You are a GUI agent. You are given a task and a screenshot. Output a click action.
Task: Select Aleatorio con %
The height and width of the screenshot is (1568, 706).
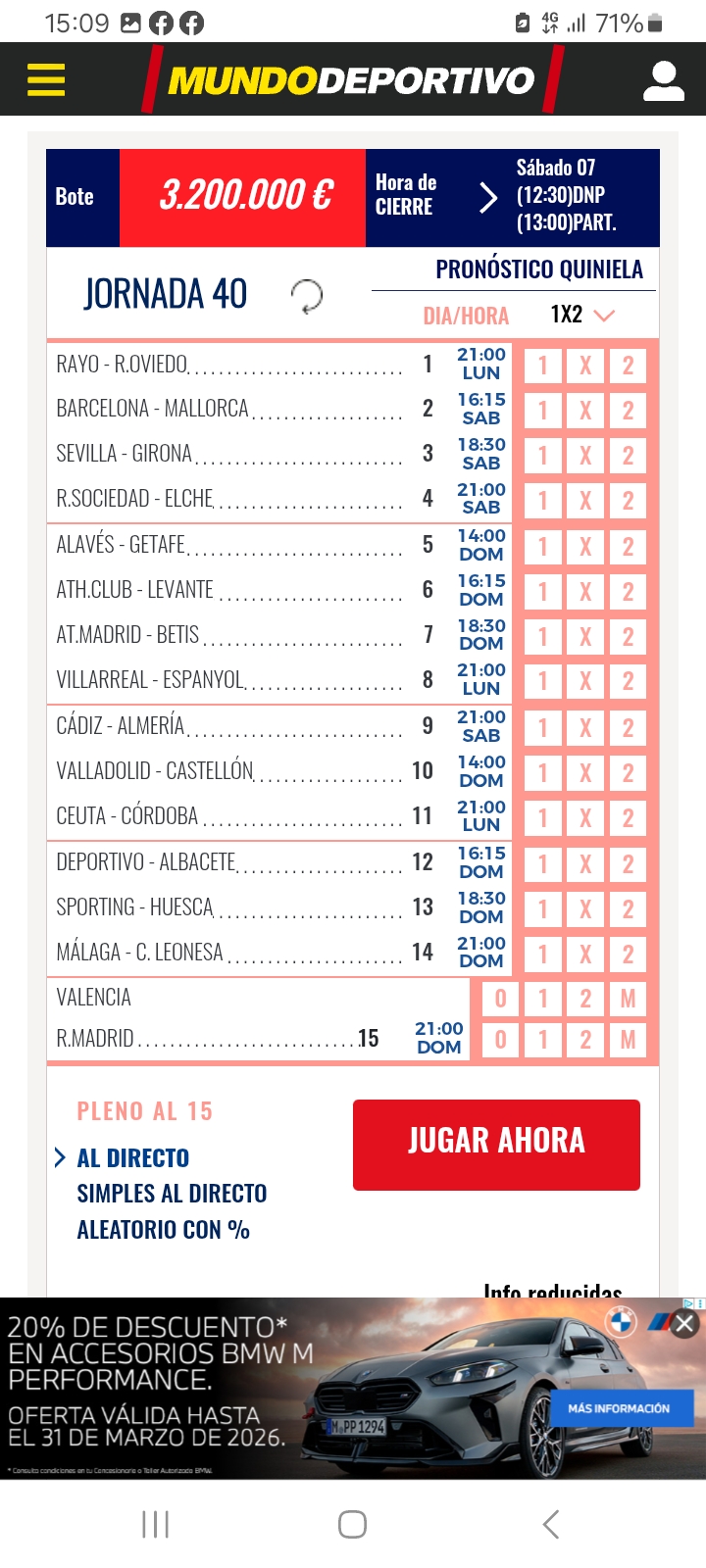pyautogui.click(x=163, y=1230)
